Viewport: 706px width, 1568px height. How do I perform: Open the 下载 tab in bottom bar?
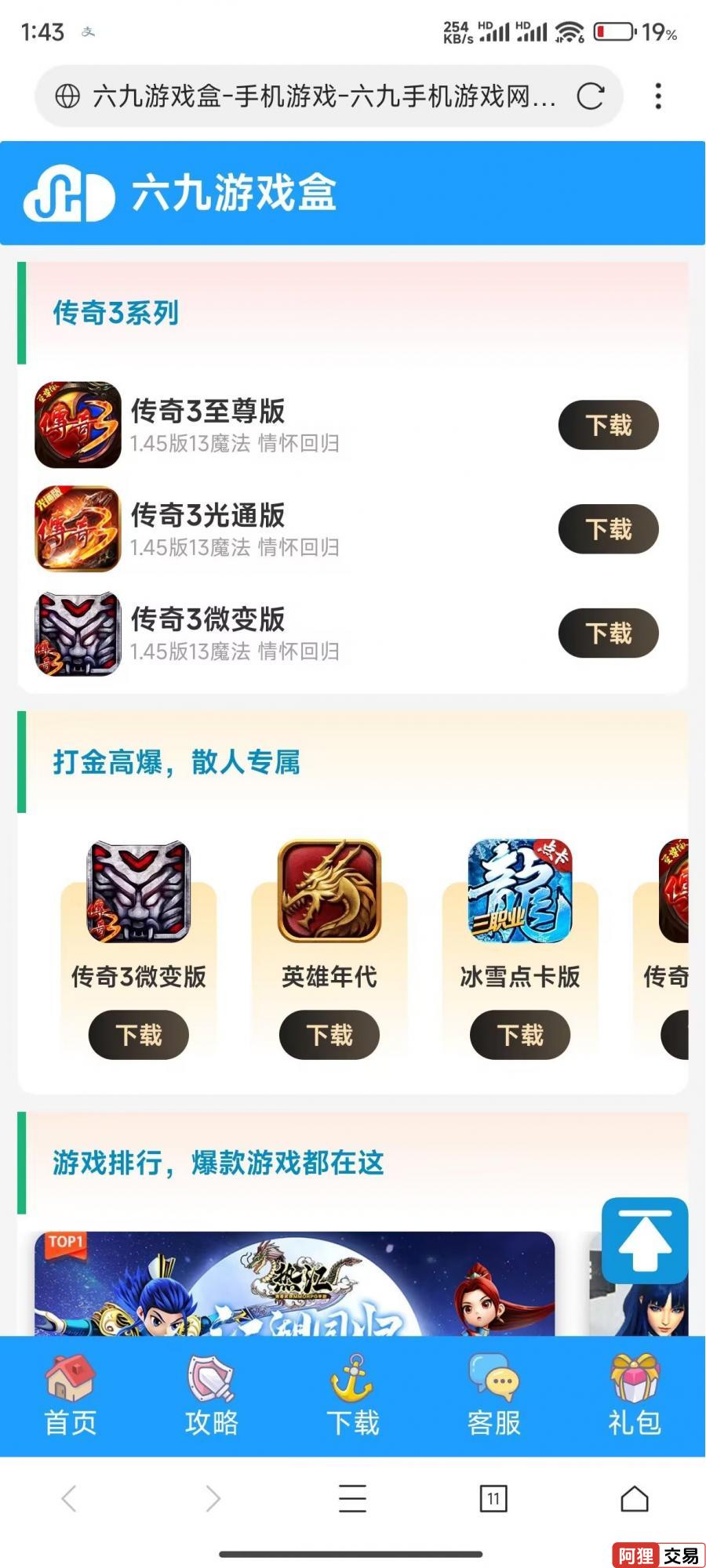(352, 1396)
